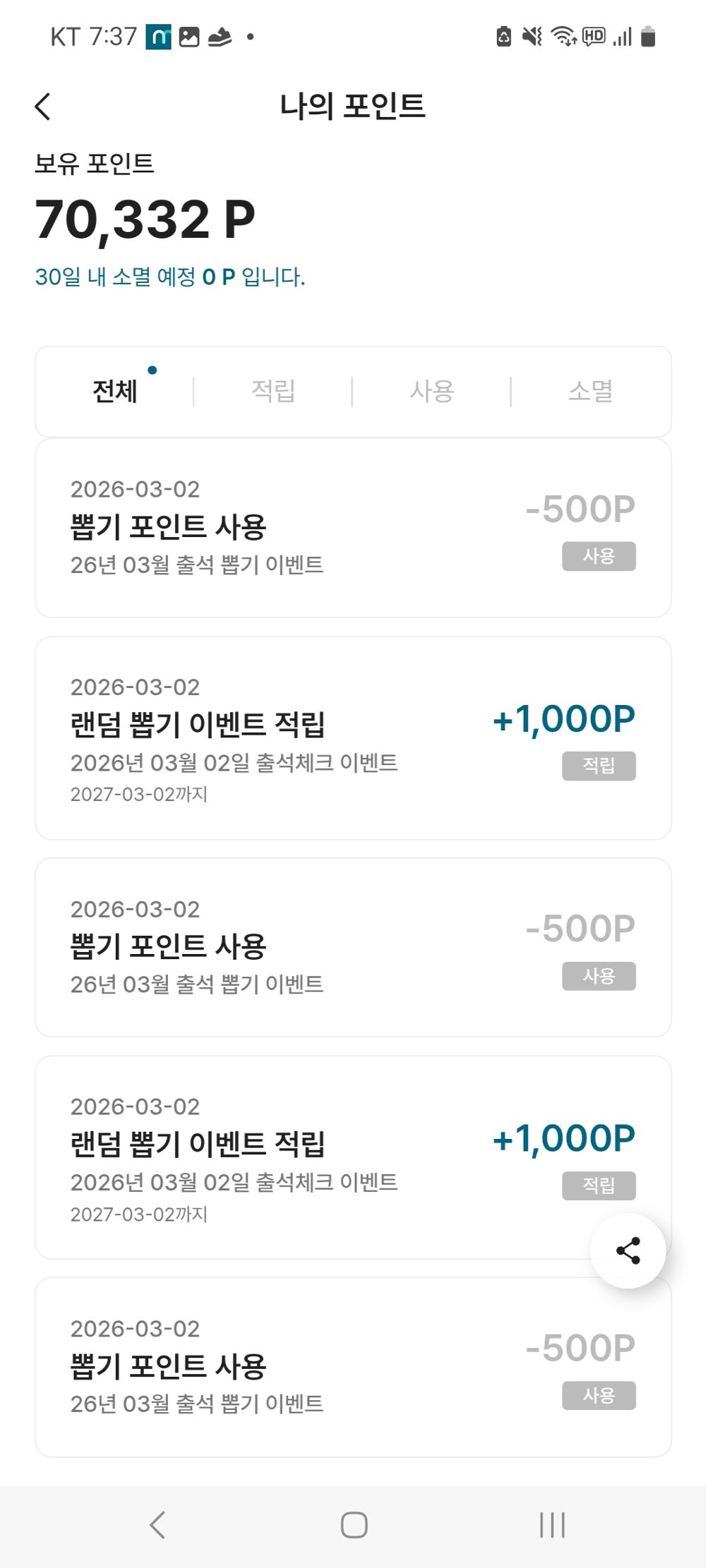Image resolution: width=706 pixels, height=1568 pixels.
Task: Tap the back arrow on 나의 포인트 screen
Action: pyautogui.click(x=44, y=106)
